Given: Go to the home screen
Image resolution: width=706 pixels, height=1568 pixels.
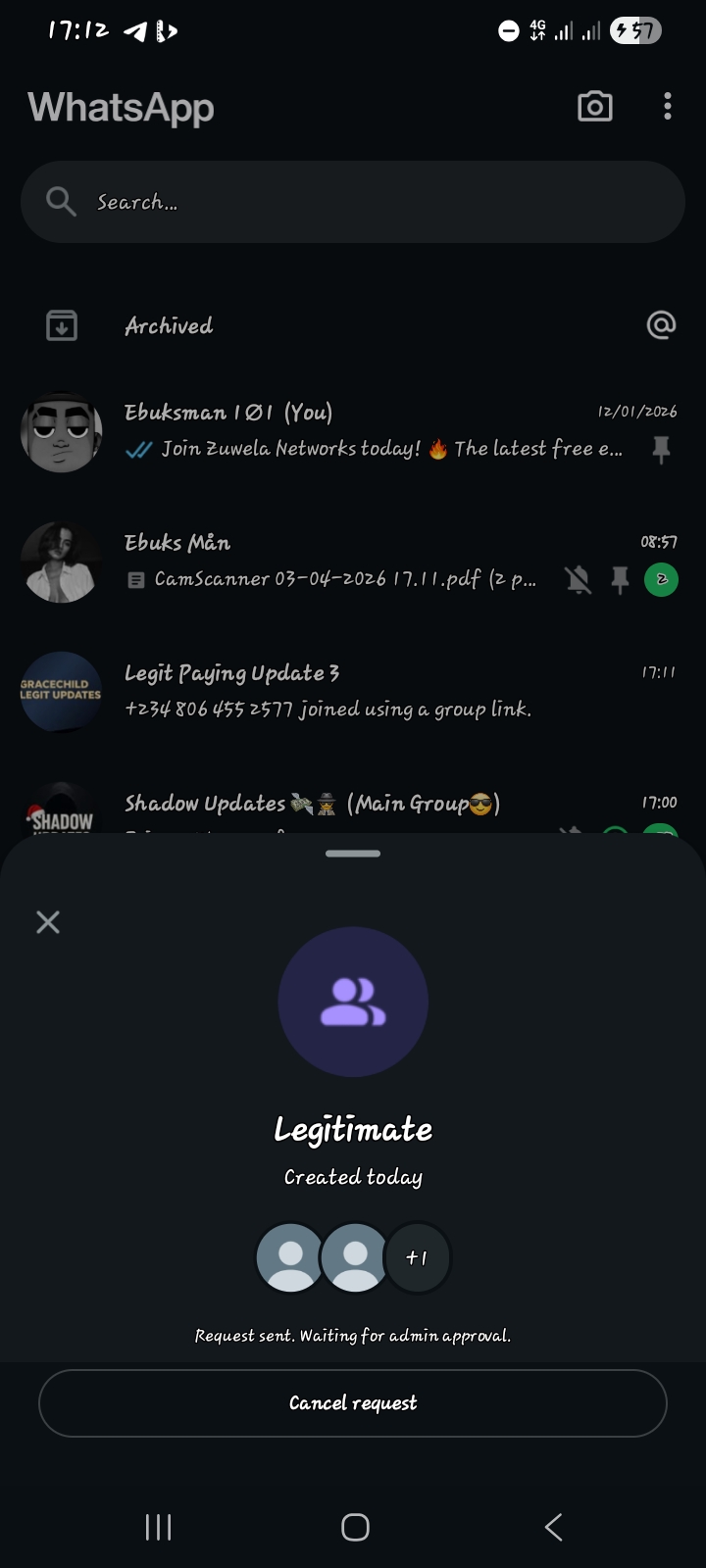Looking at the screenshot, I should pyautogui.click(x=354, y=1527).
